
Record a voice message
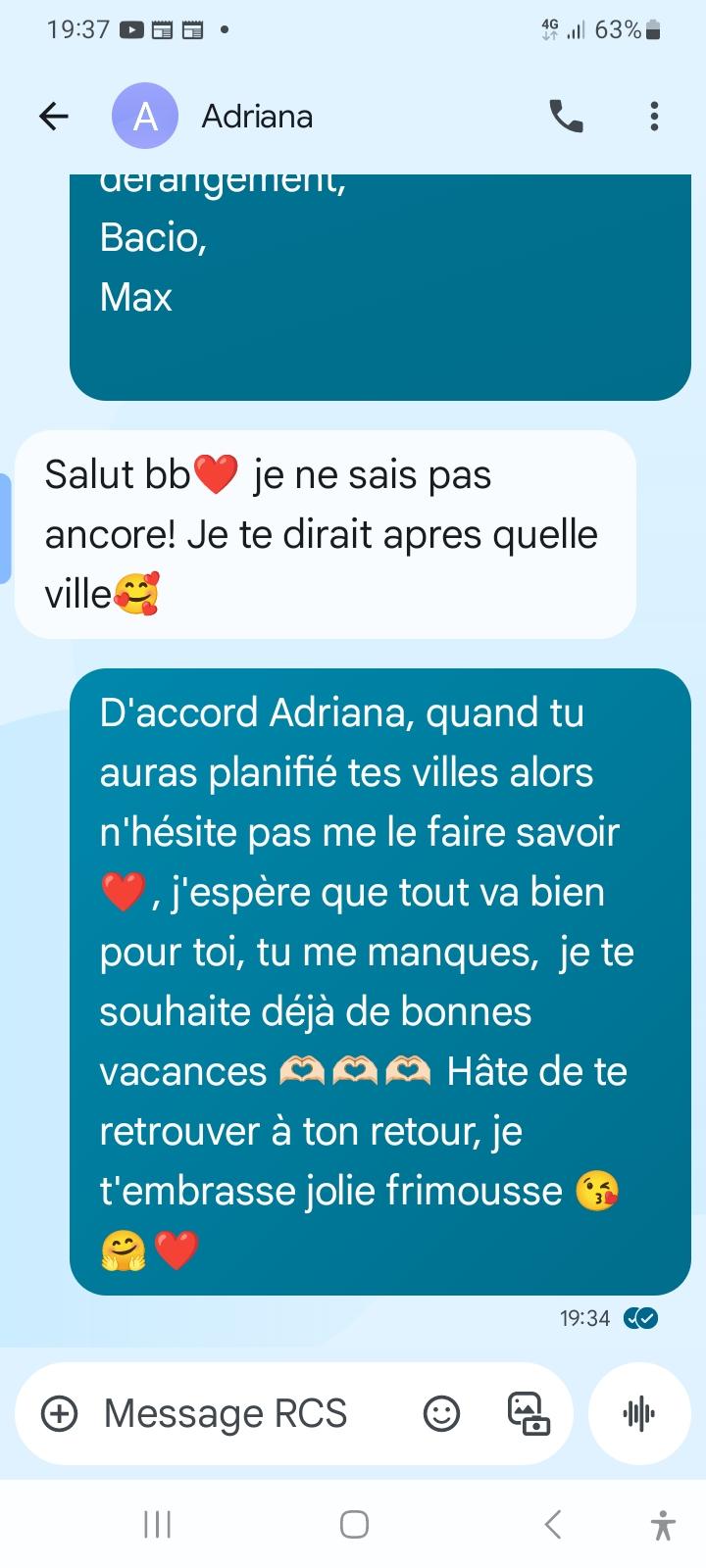[x=639, y=1413]
